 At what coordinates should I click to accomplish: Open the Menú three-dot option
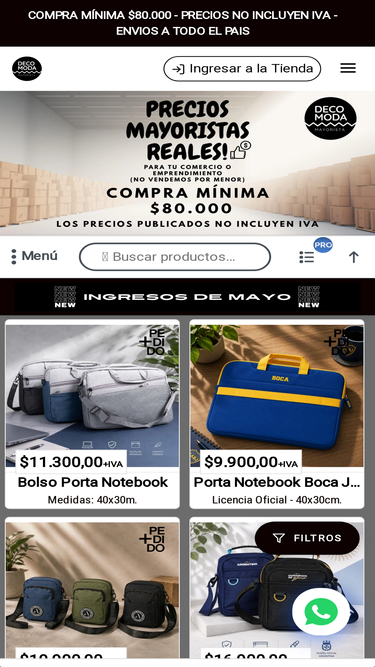tap(34, 257)
